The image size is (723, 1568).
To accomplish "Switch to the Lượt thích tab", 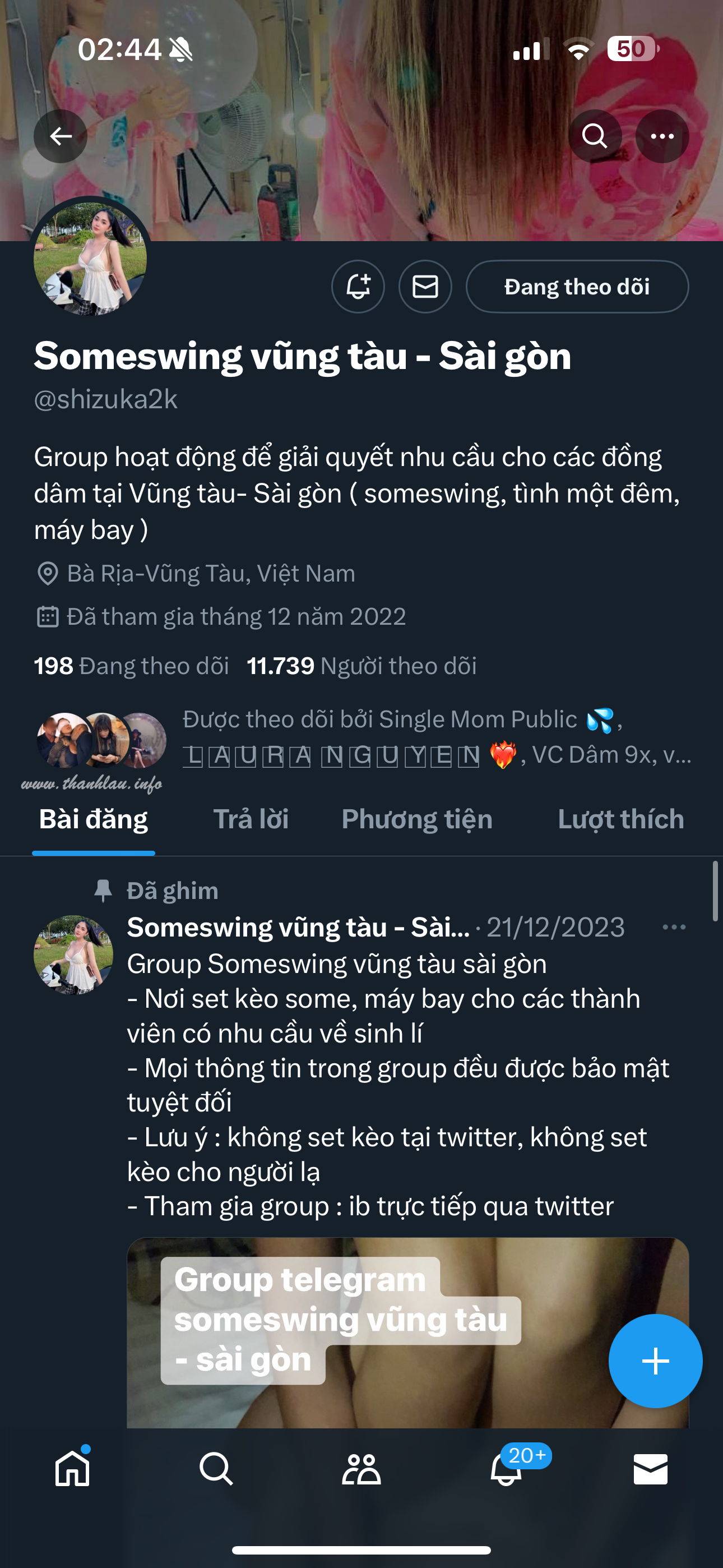I will pos(621,819).
